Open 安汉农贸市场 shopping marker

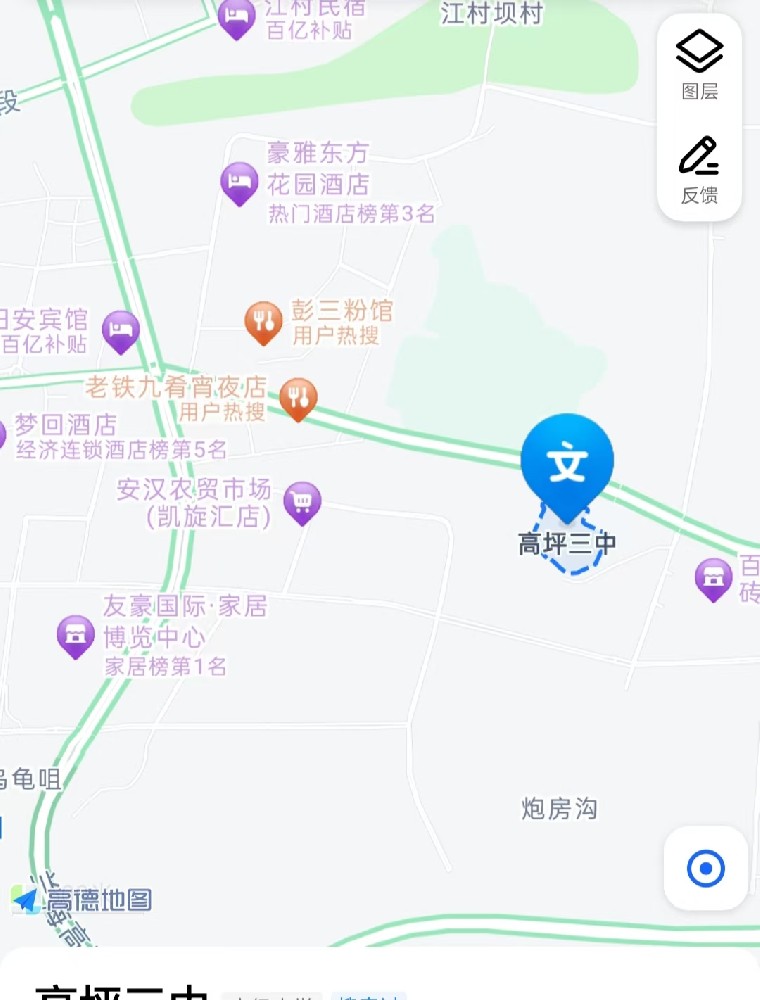302,501
